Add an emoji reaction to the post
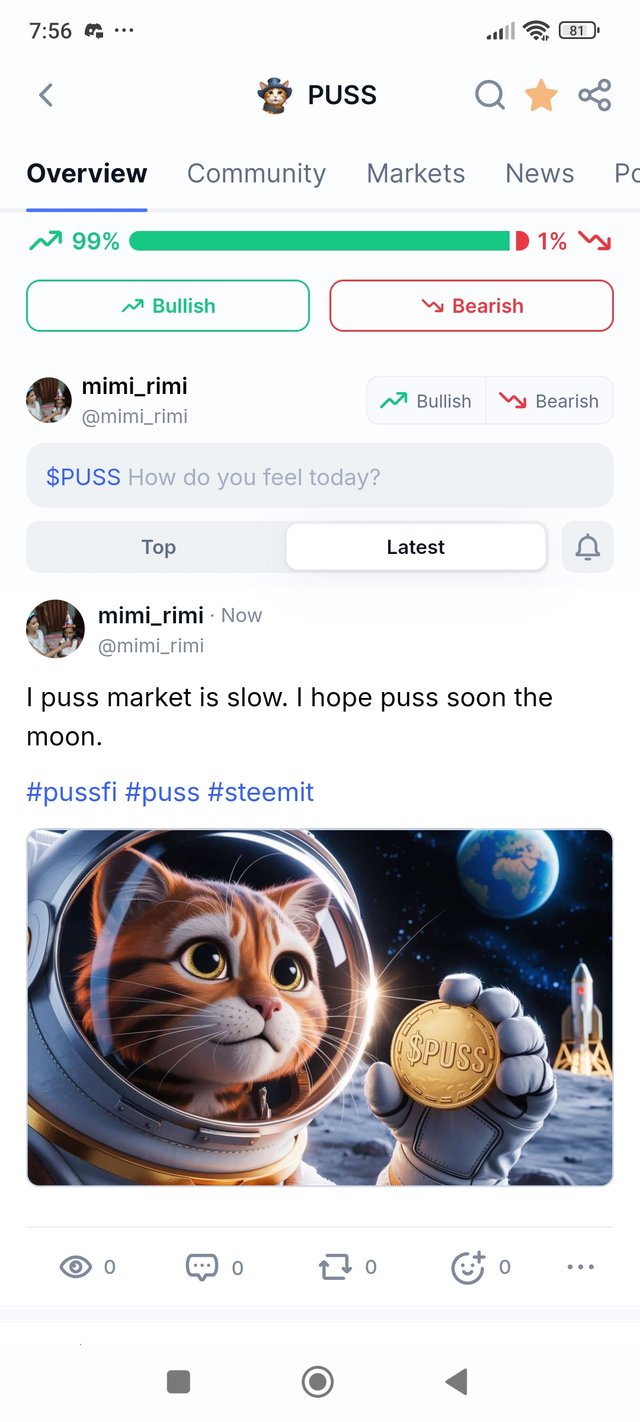640x1422 pixels. point(468,1267)
